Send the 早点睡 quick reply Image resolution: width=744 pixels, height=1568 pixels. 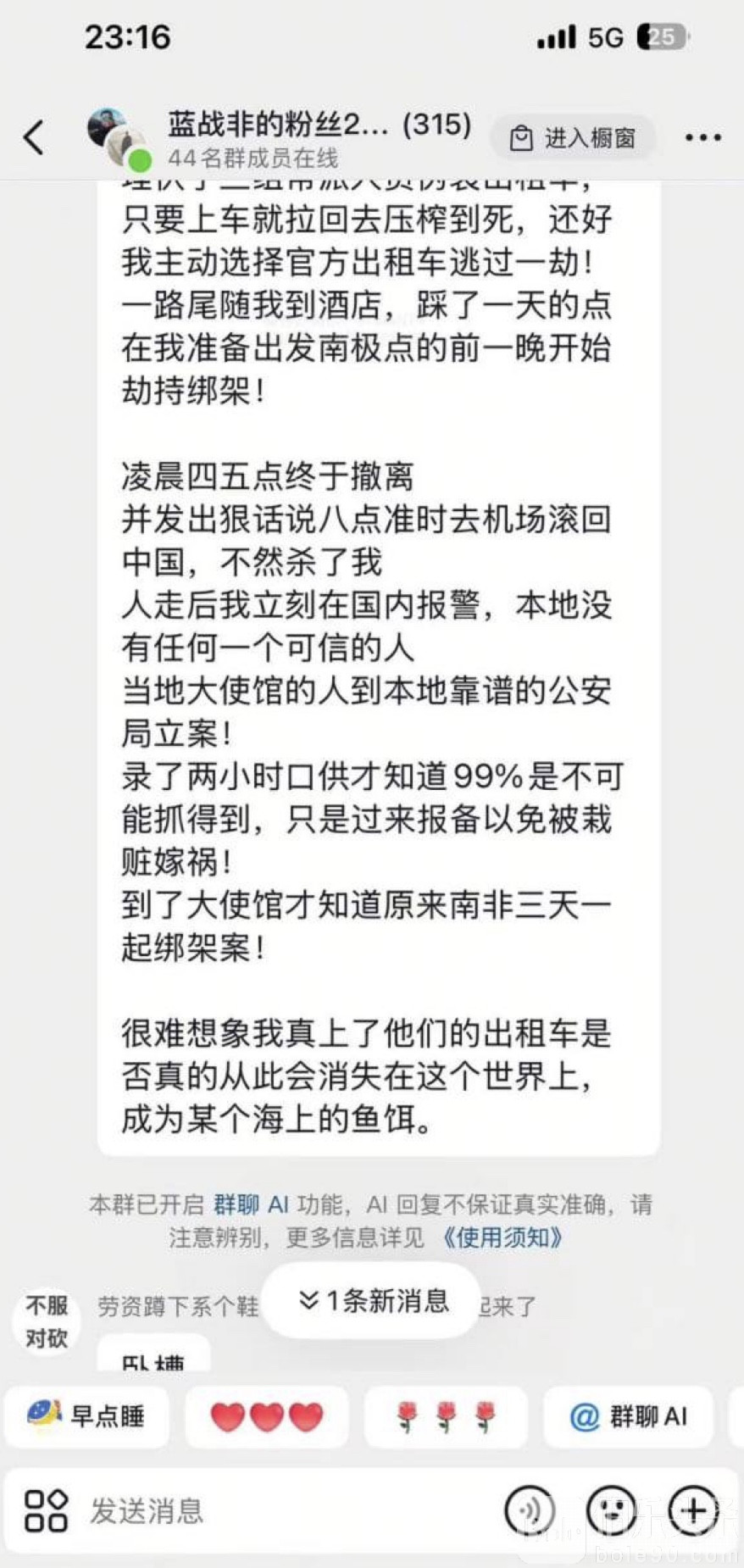click(x=86, y=1416)
